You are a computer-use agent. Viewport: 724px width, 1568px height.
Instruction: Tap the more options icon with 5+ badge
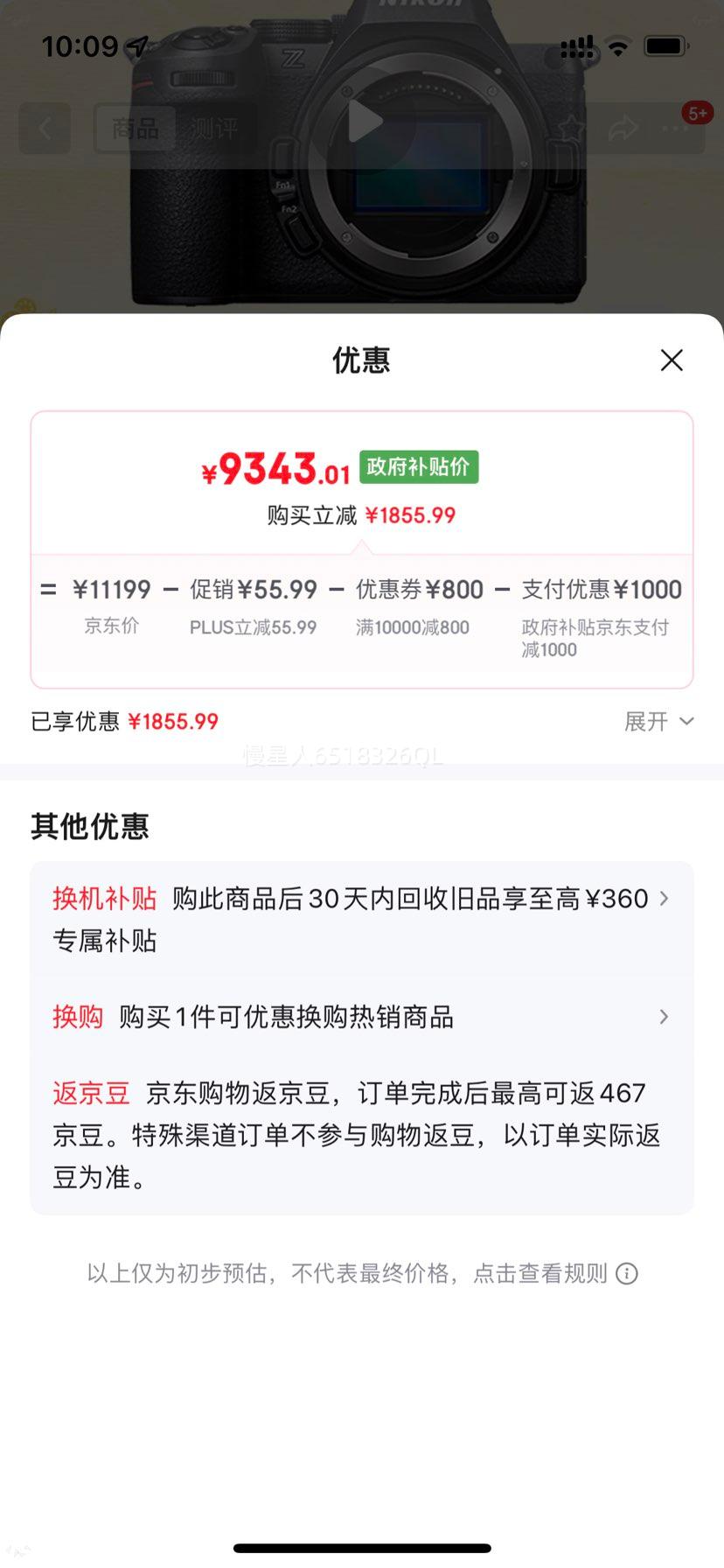click(x=675, y=129)
